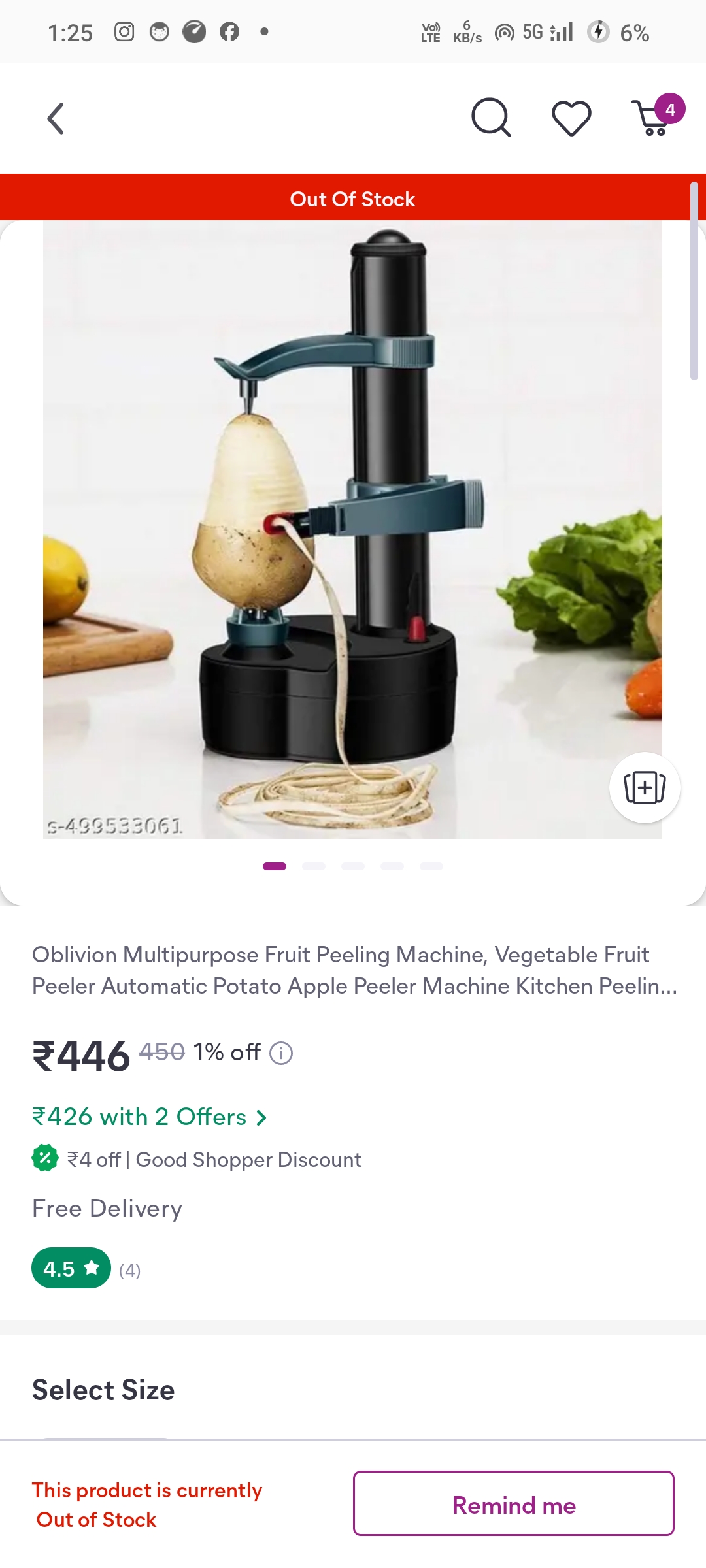The height and width of the screenshot is (1568, 706).
Task: Open the 4.5 star rating badge
Action: tap(71, 1269)
